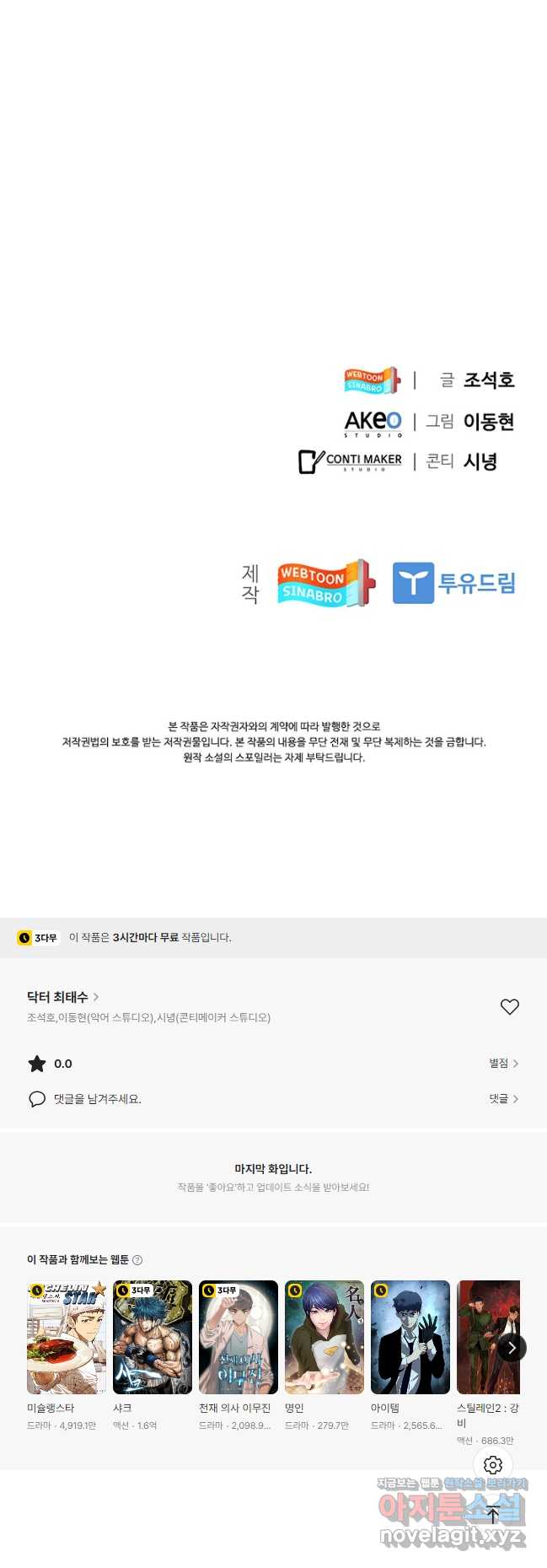
Task: Show info about 이 작품과 함께보는 웹툰
Action: [x=137, y=1260]
